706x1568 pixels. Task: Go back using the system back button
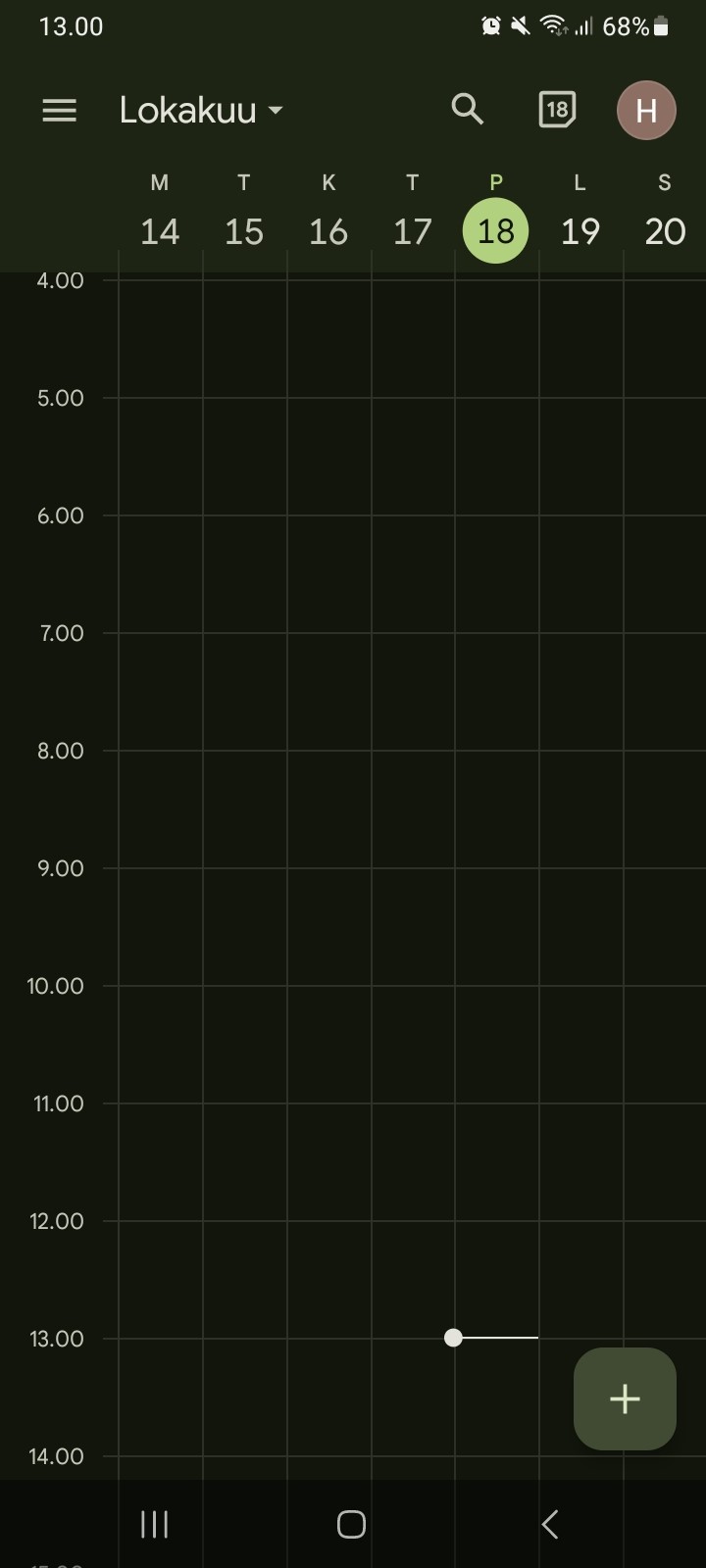(x=550, y=1524)
